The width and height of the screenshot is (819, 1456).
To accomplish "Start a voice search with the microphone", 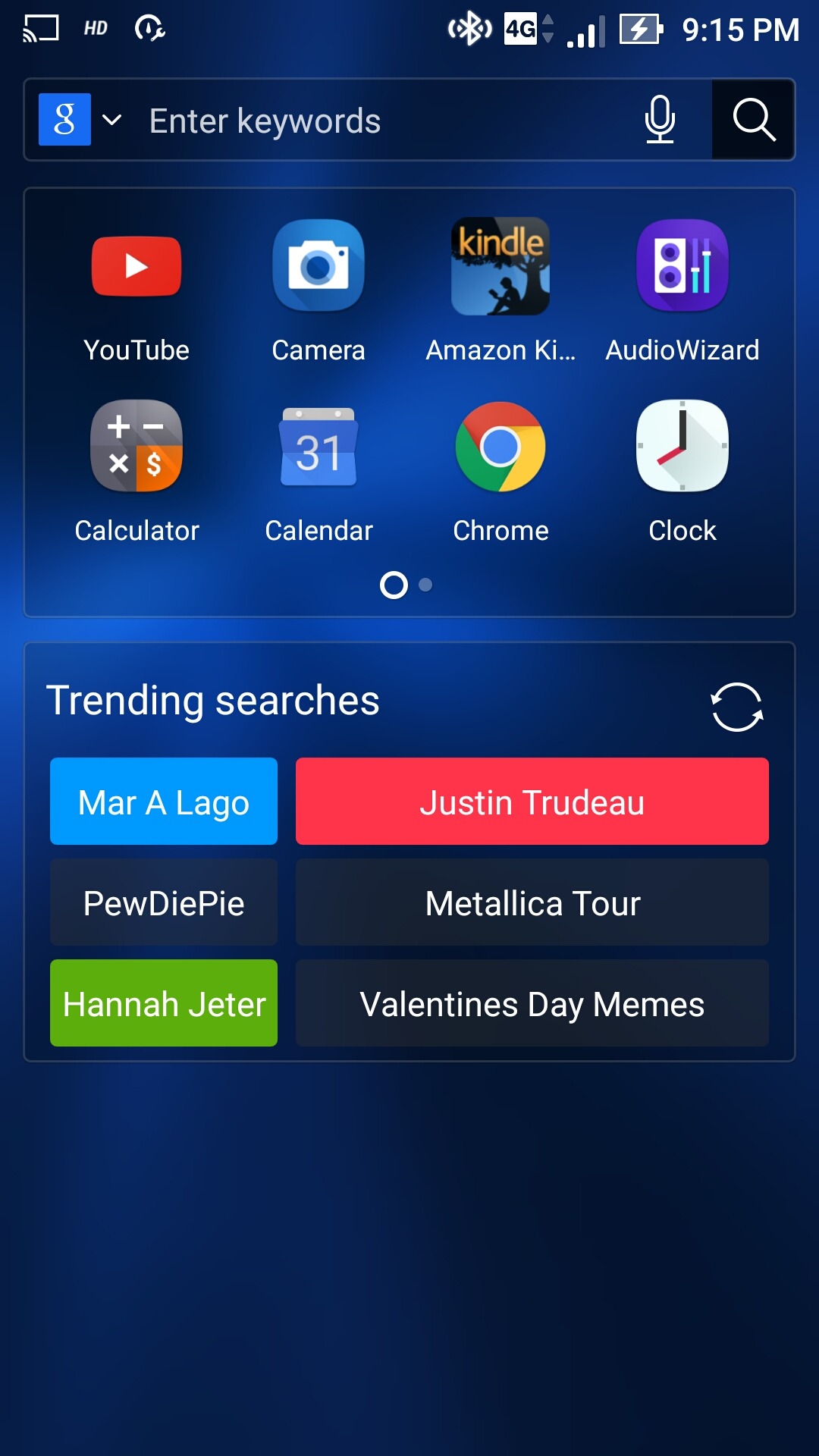I will [660, 120].
